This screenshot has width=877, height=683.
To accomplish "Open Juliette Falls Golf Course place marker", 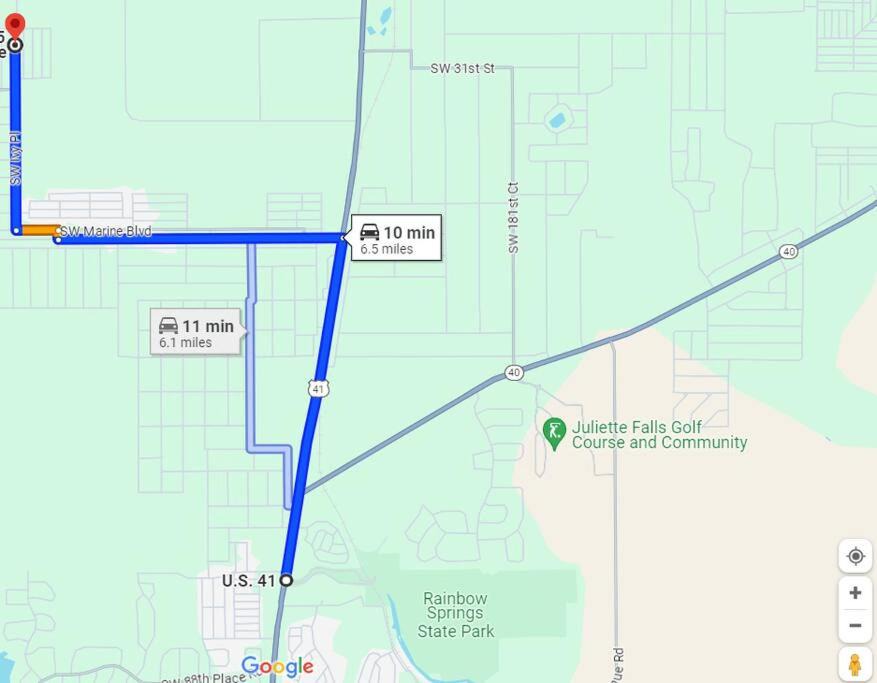I will click(x=554, y=432).
